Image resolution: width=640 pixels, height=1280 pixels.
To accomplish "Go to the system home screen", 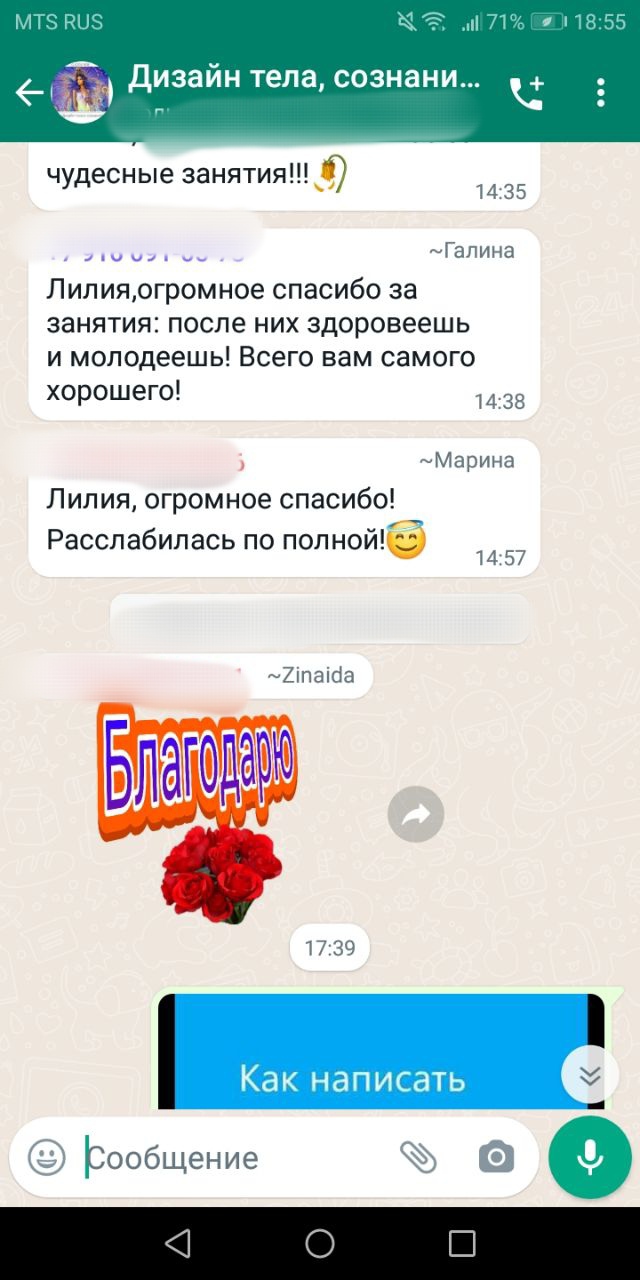I will click(320, 1243).
